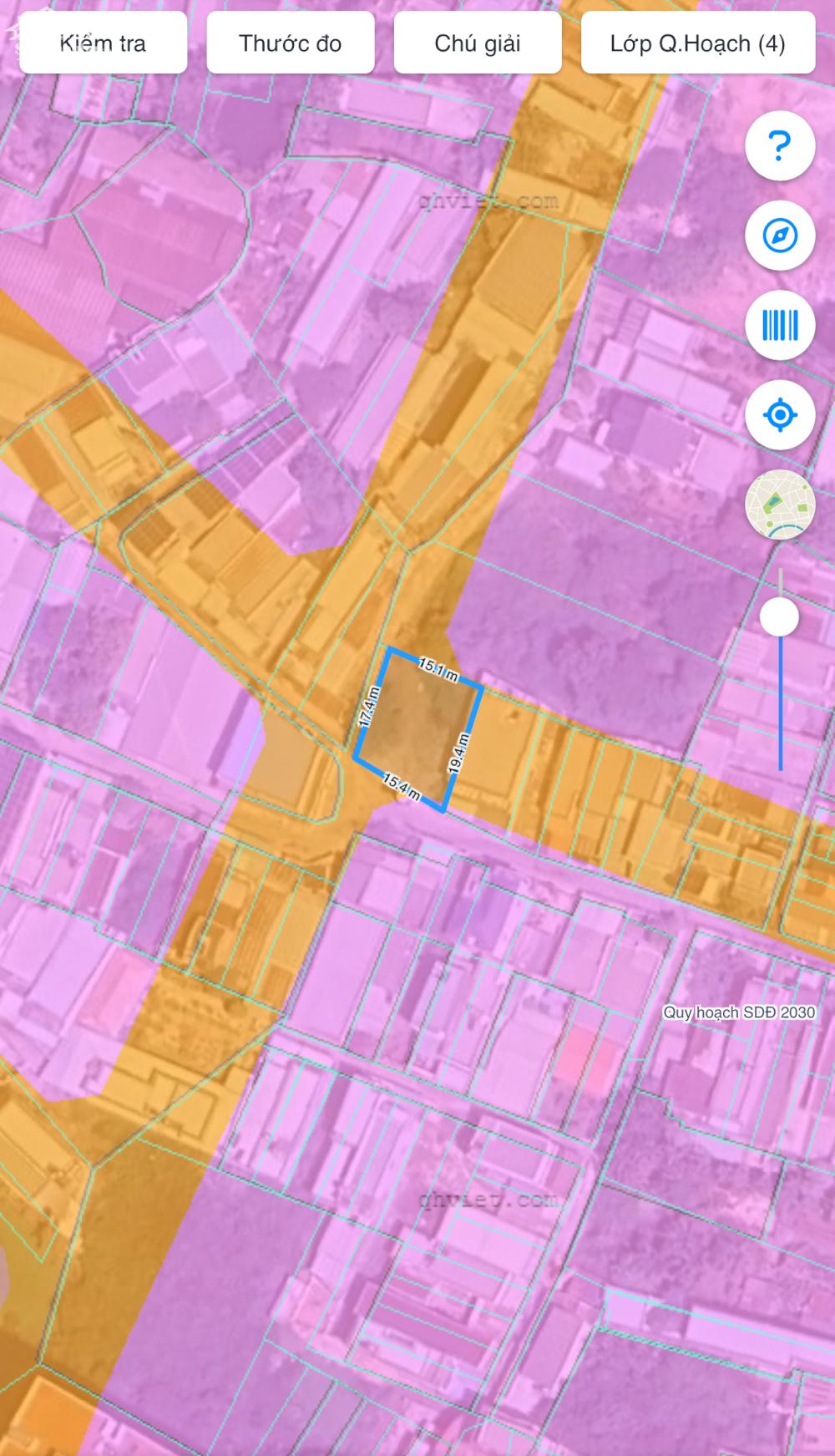The image size is (835, 1456).
Task: Tap the Kiểm tra button
Action: [103, 43]
